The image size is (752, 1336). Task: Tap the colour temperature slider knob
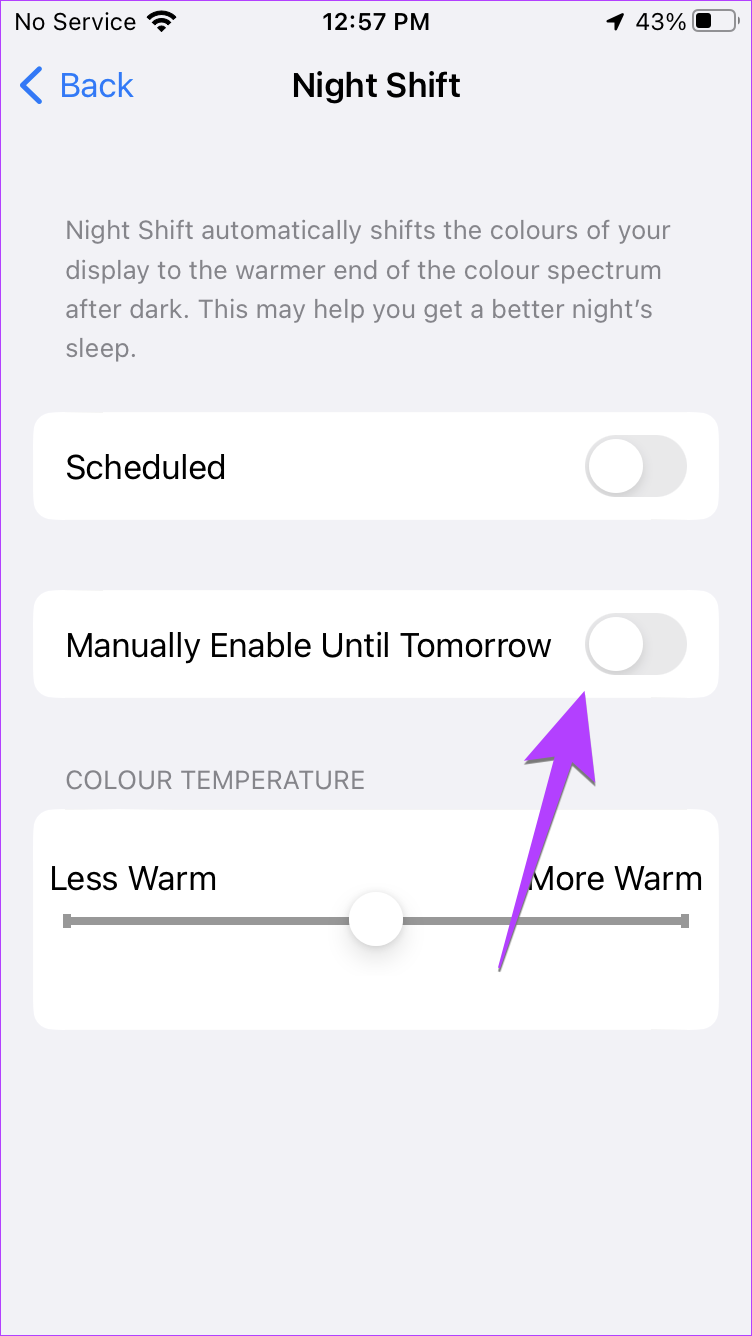[x=376, y=920]
